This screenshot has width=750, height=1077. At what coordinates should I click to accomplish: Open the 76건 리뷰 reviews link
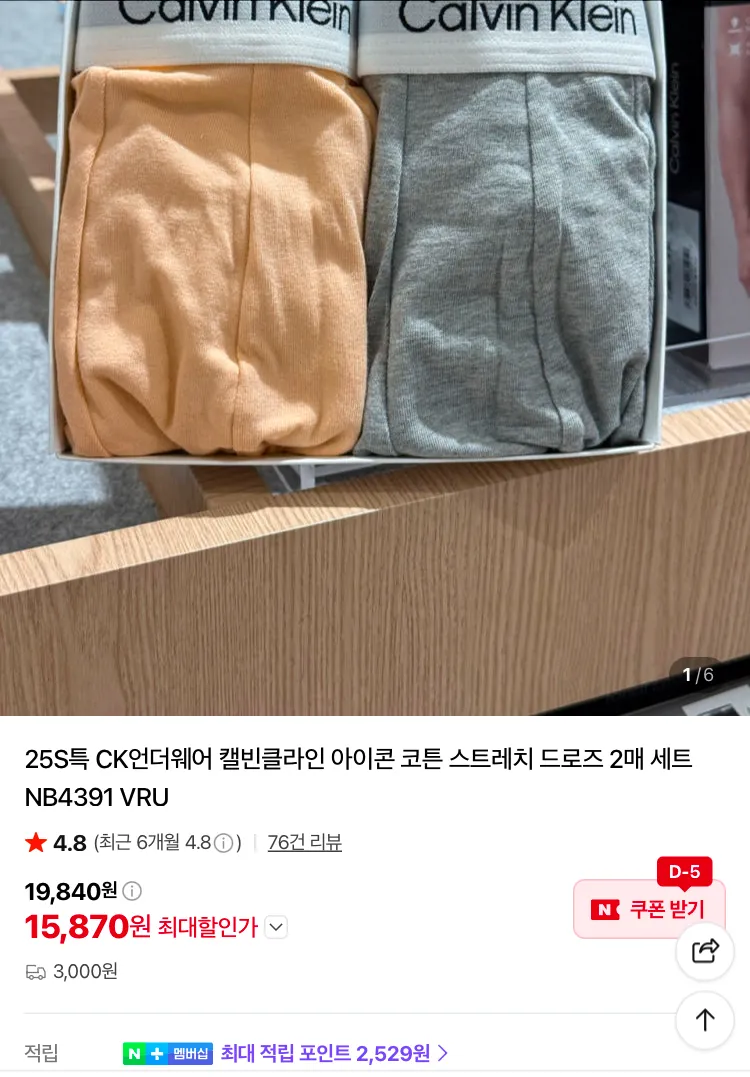point(304,842)
